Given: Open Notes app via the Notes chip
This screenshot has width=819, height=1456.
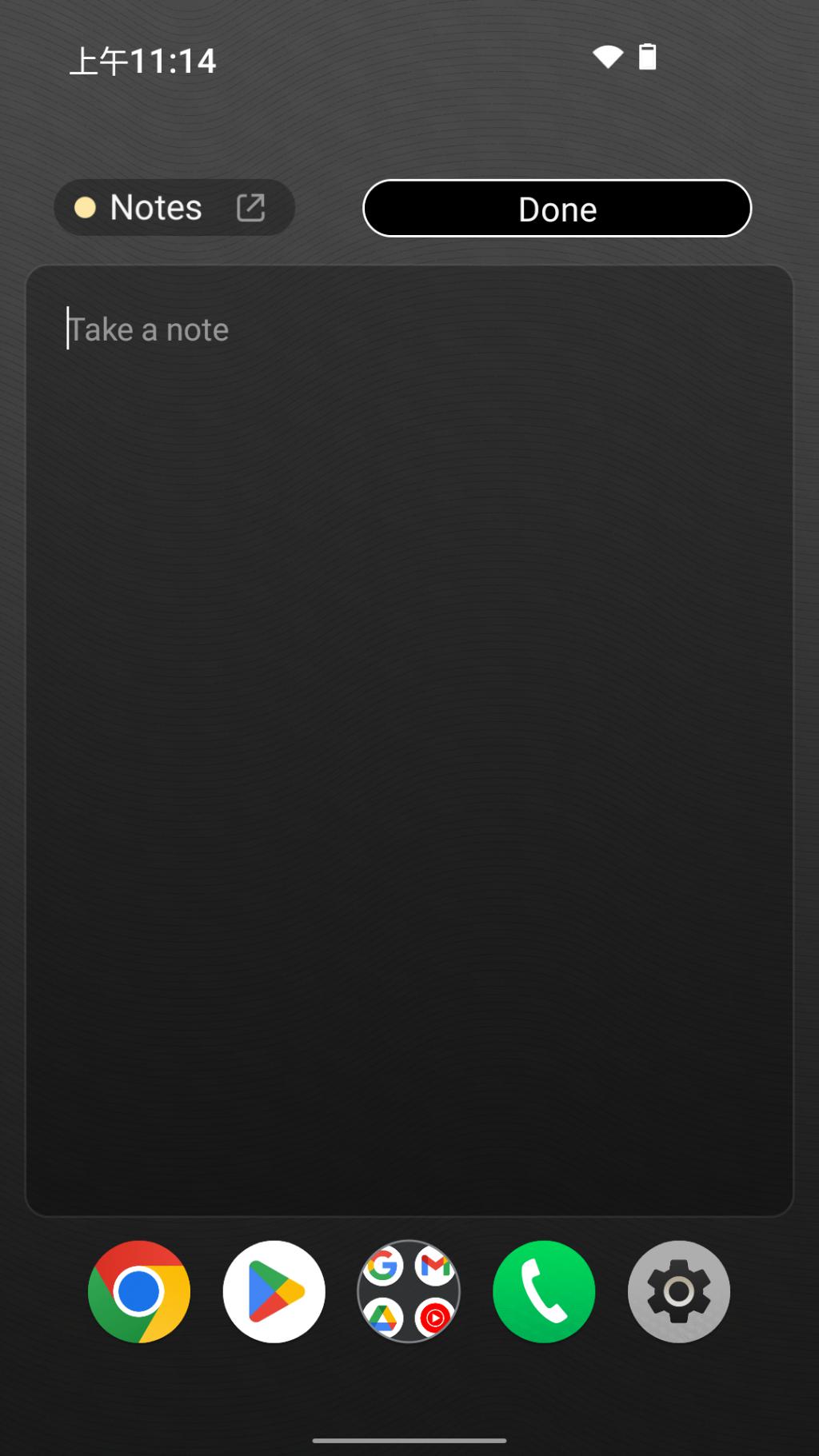Looking at the screenshot, I should [x=174, y=208].
